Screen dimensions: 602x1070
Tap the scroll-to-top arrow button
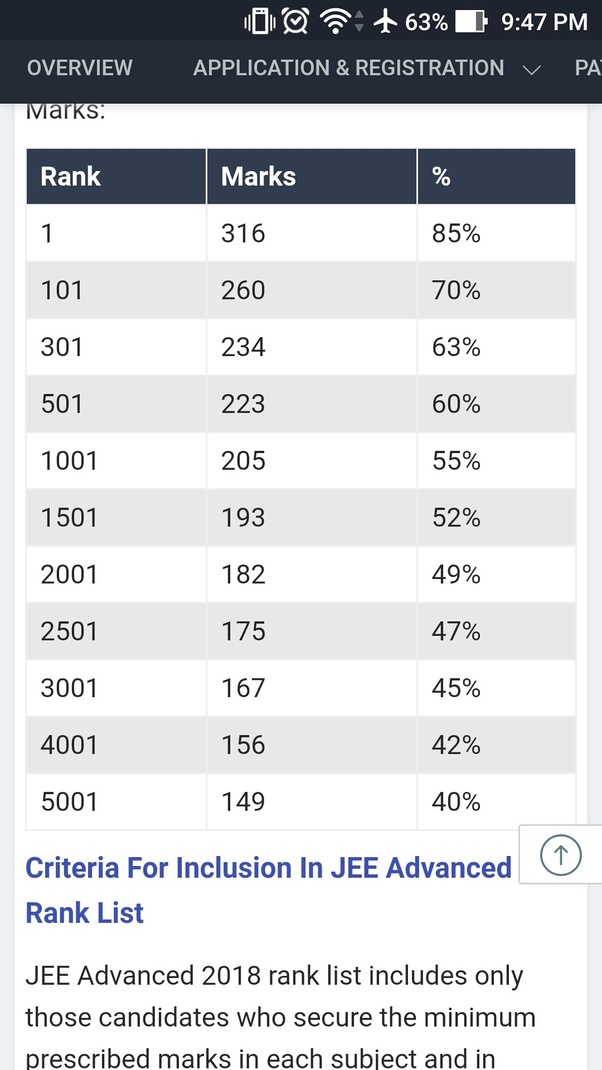coord(561,854)
